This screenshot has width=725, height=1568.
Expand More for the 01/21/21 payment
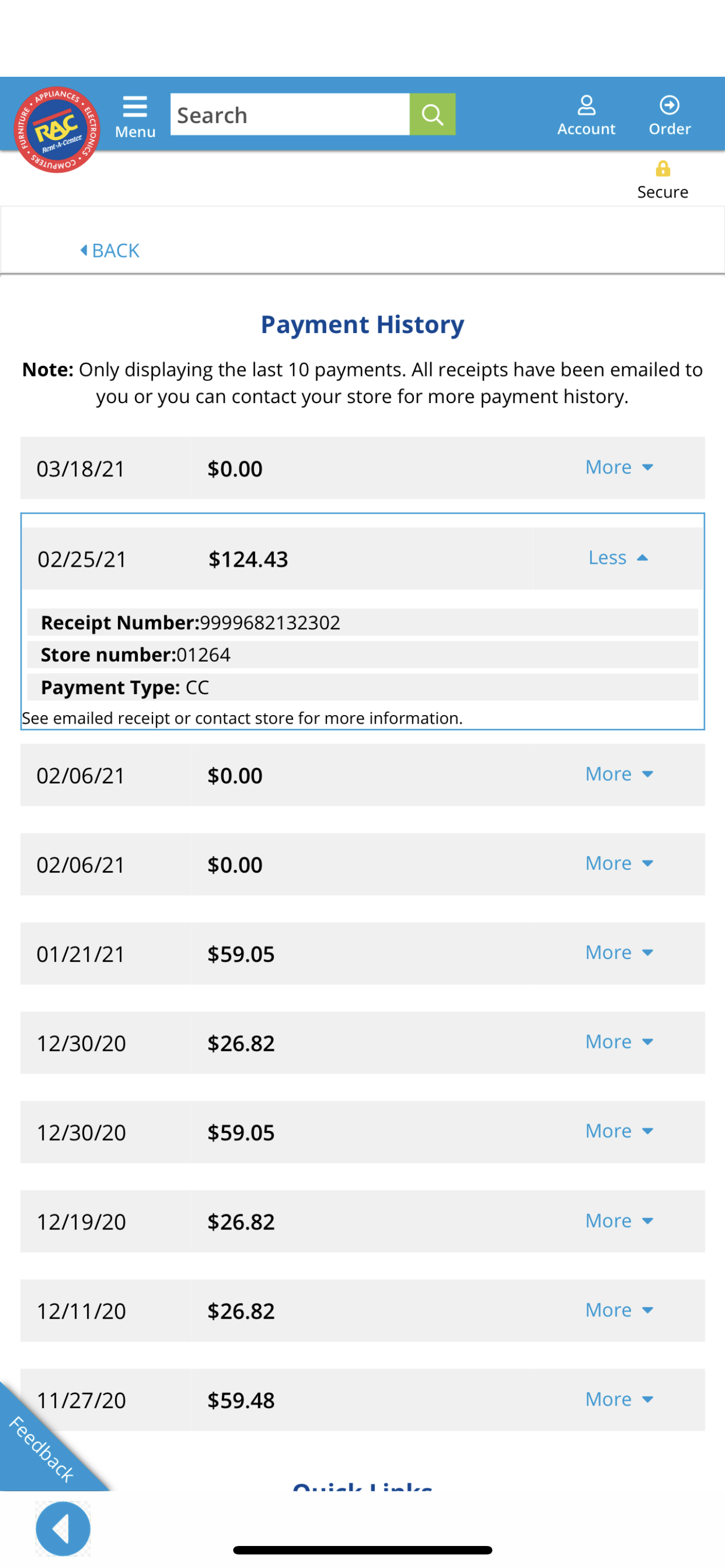pos(619,953)
